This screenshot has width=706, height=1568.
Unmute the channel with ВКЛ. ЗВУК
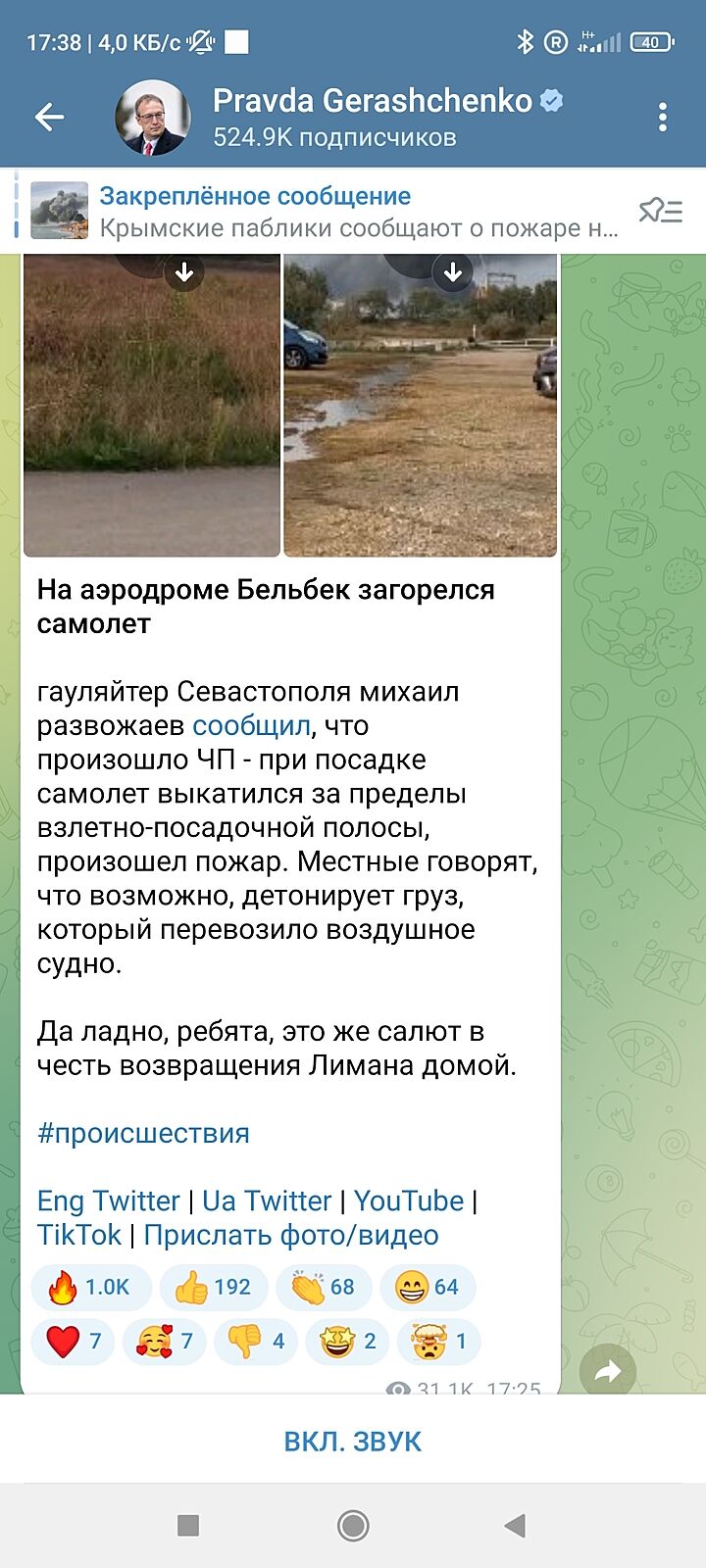pos(353,1442)
